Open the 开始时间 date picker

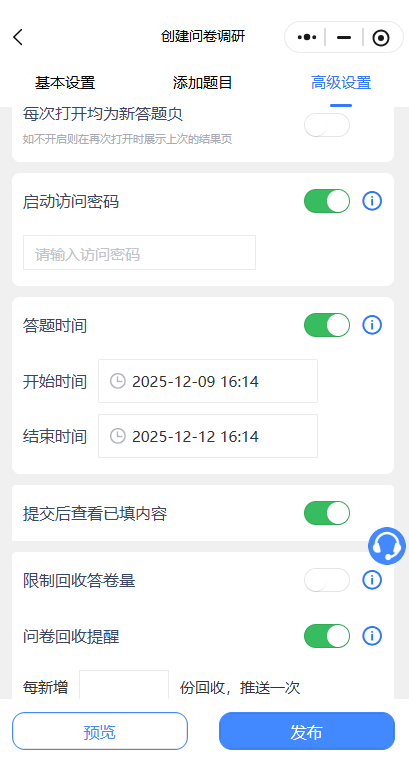pos(208,381)
